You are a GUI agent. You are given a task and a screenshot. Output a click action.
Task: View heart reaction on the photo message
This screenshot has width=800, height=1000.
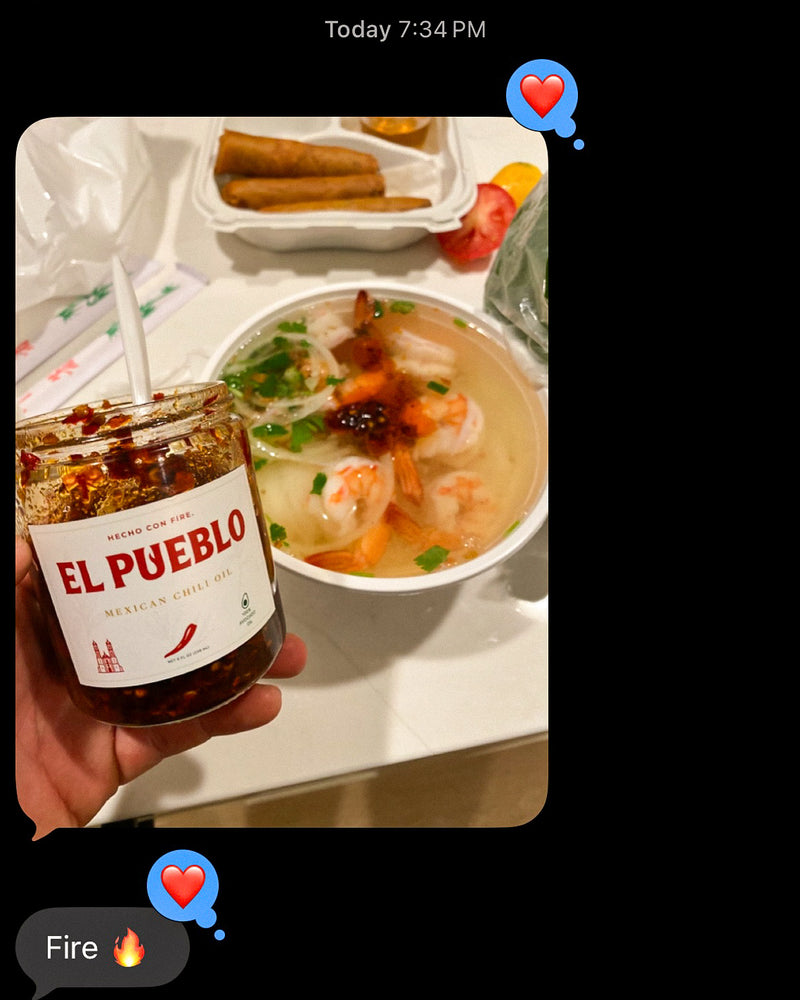click(542, 96)
